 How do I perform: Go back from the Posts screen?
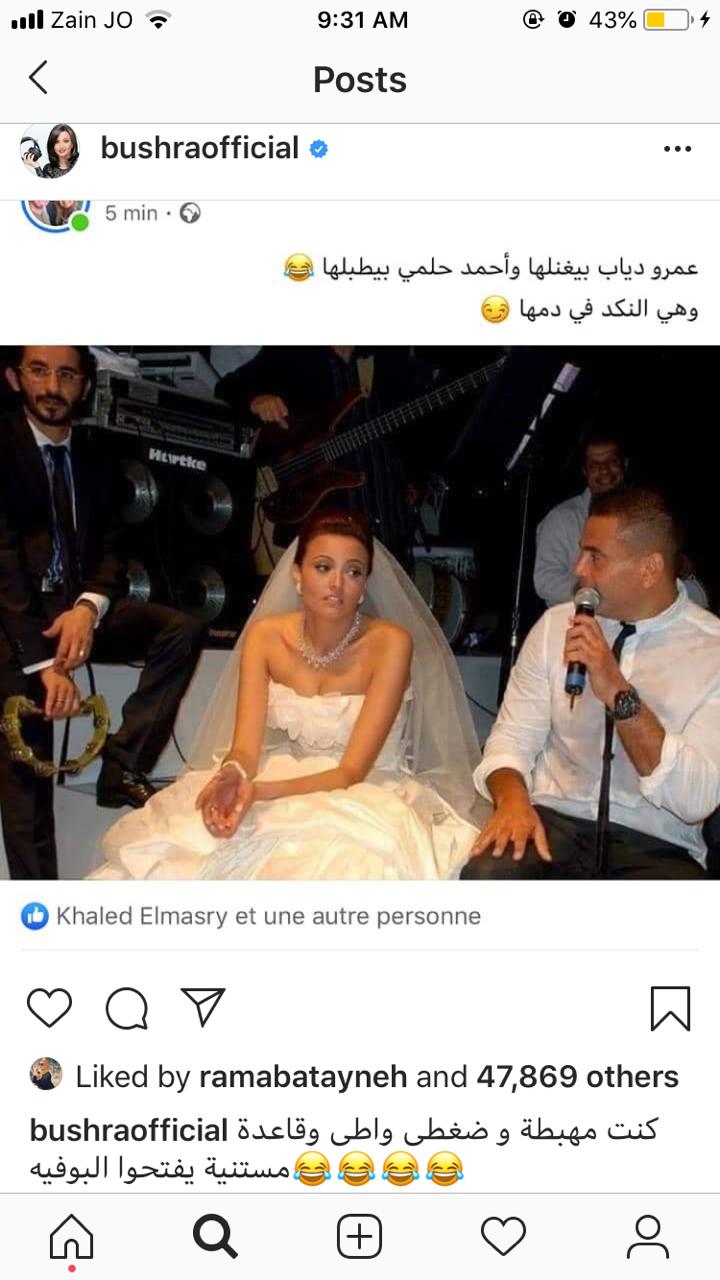click(x=38, y=78)
